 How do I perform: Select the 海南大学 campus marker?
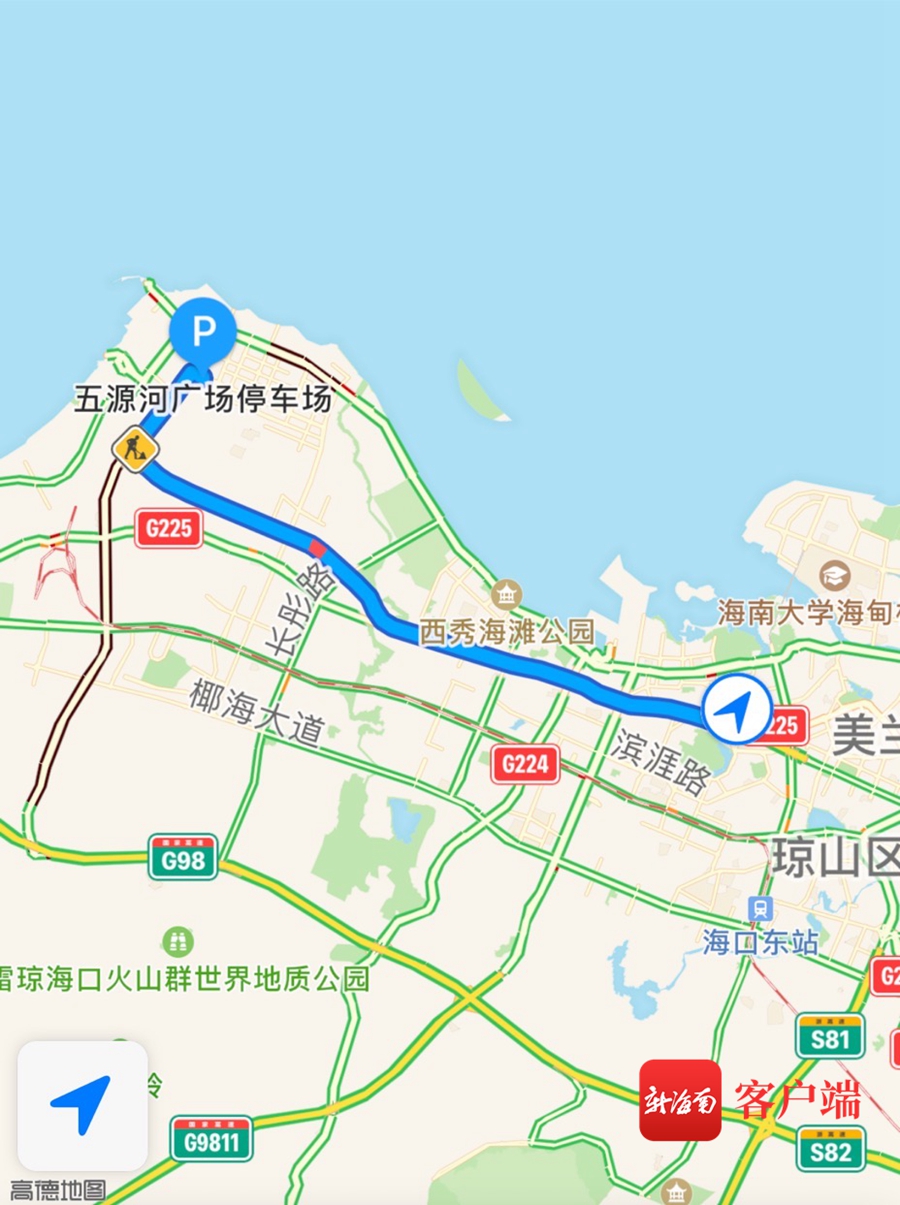click(833, 577)
